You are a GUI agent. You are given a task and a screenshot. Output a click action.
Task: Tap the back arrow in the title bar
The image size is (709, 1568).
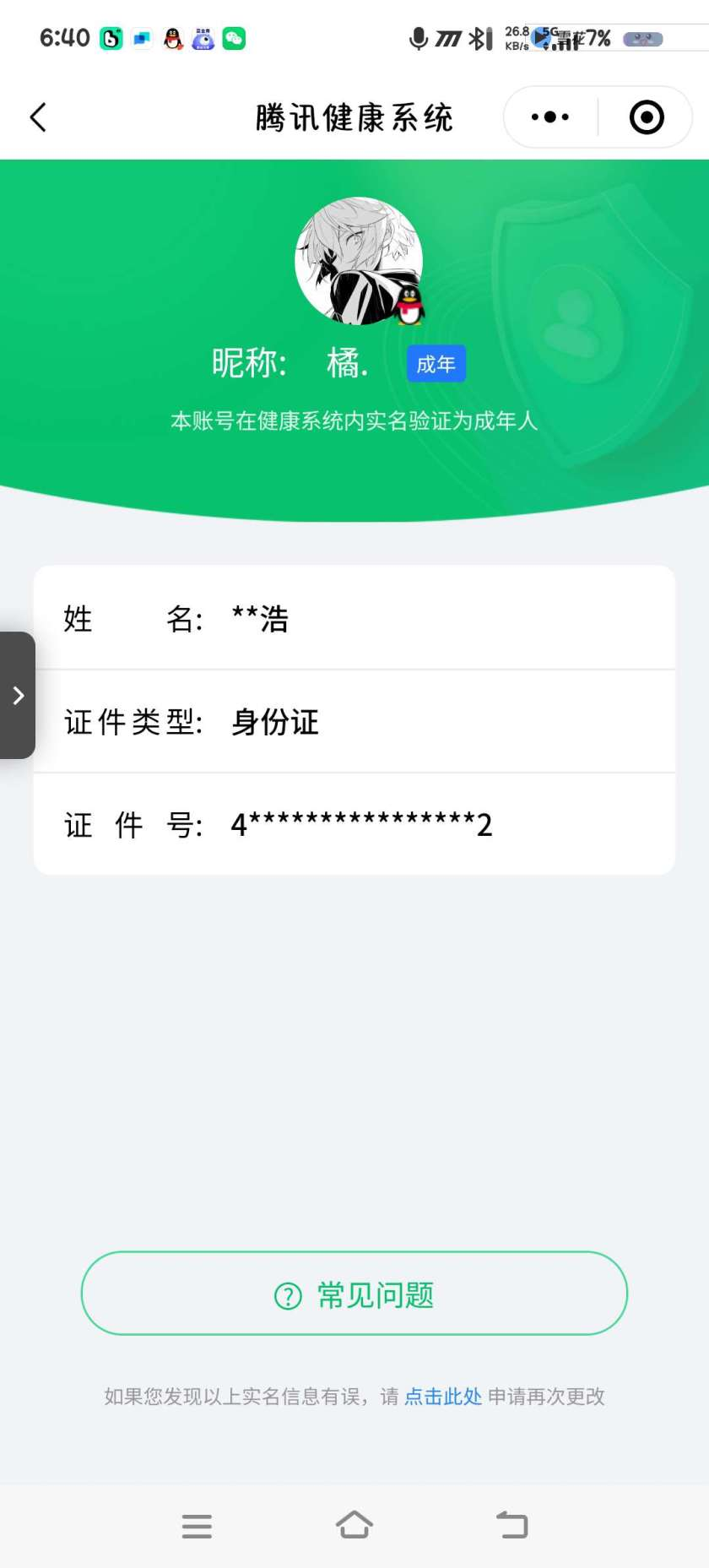(x=37, y=117)
